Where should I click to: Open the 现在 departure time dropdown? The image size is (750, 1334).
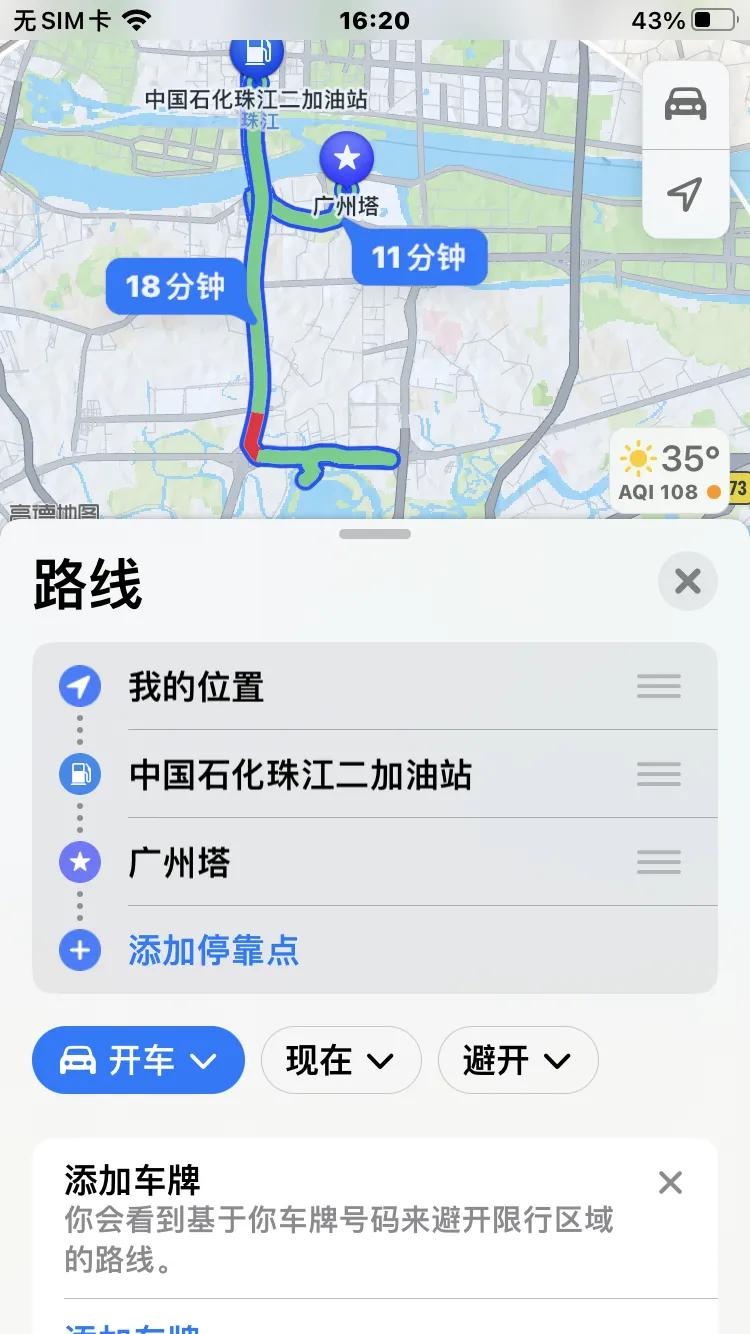(341, 1060)
